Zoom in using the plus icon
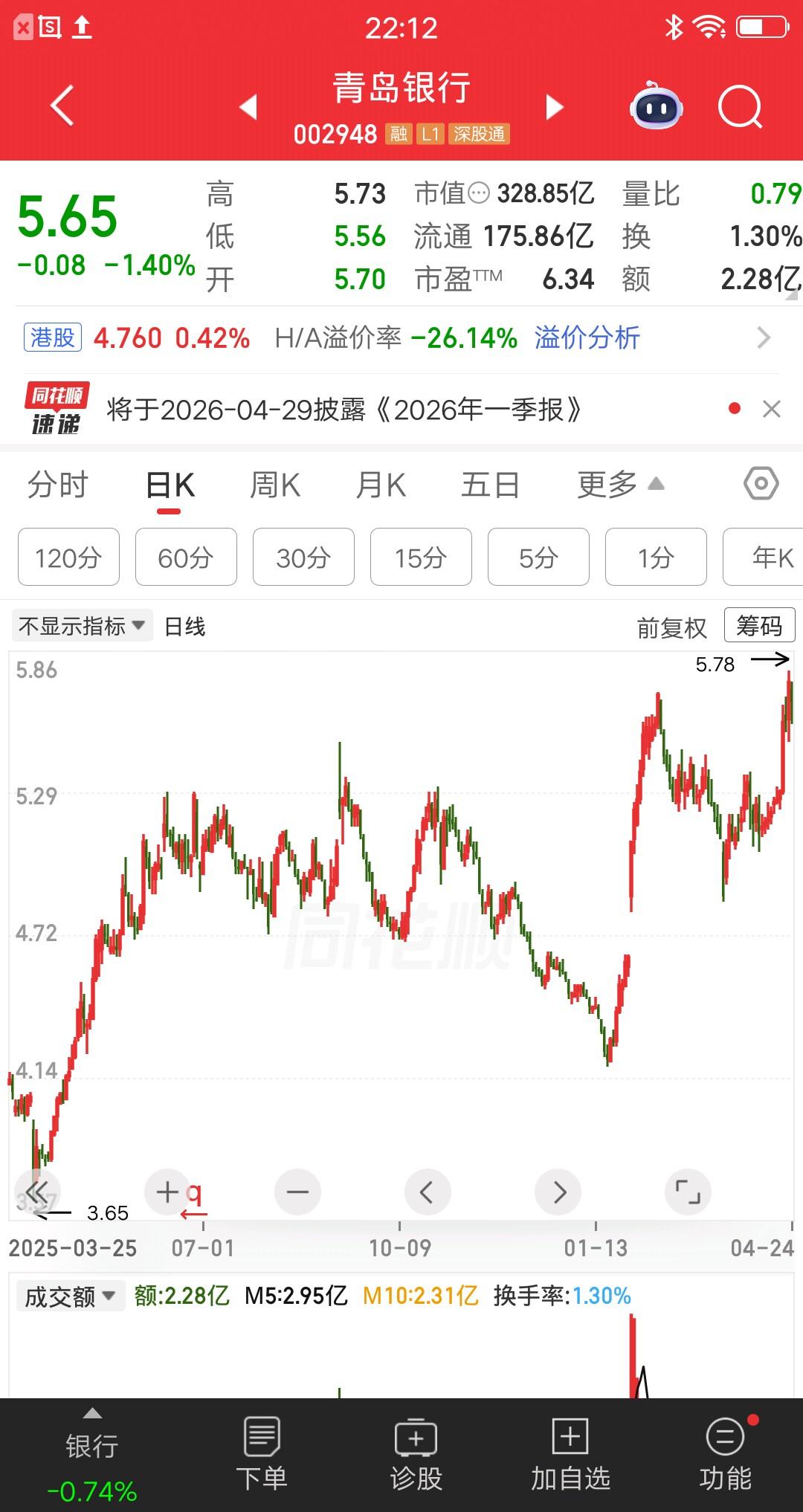The height and width of the screenshot is (1512, 803). 167,1191
